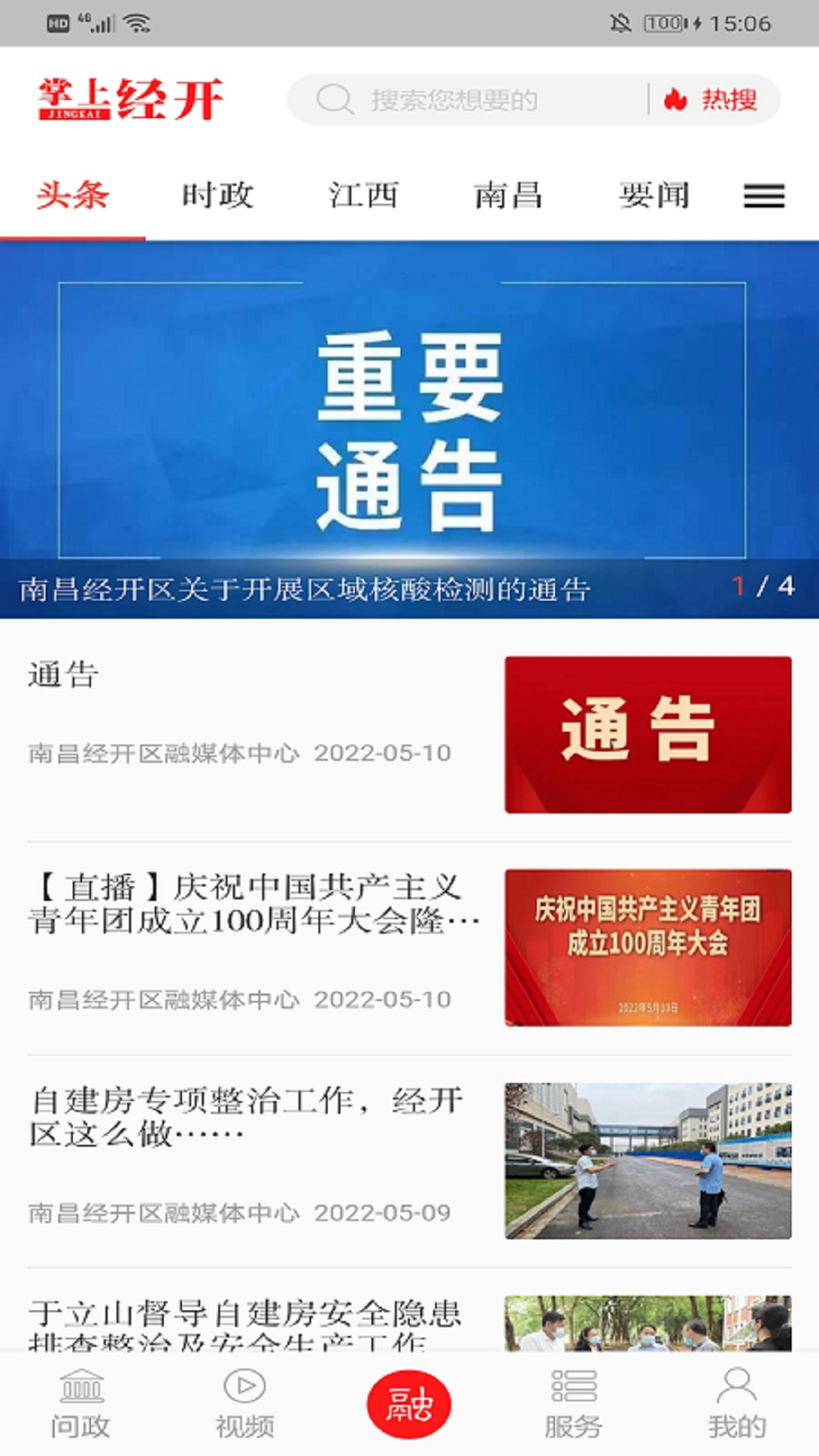Select the 要闻 tab

point(654,196)
